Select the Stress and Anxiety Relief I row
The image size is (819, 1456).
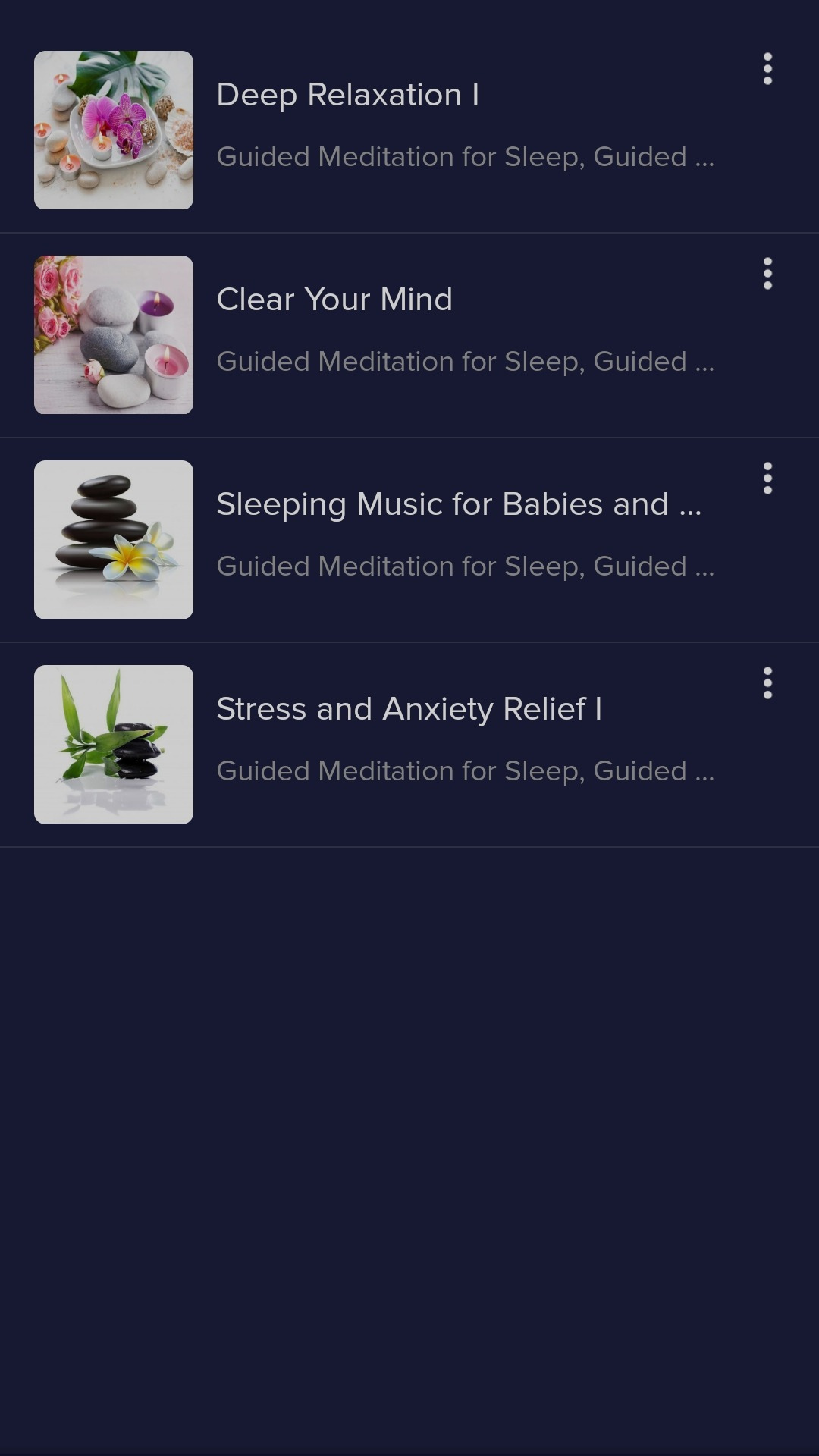409,743
